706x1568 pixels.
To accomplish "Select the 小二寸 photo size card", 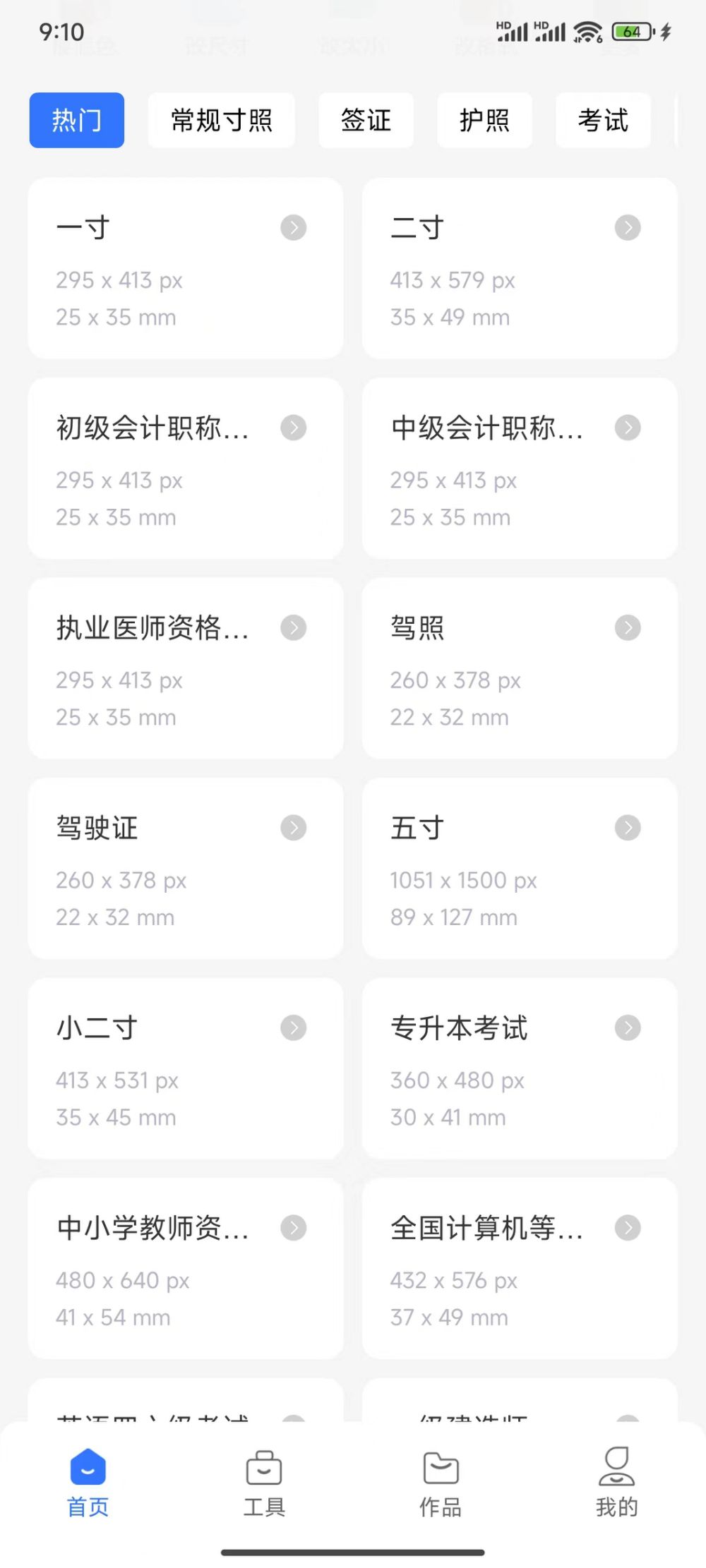I will coord(185,1068).
